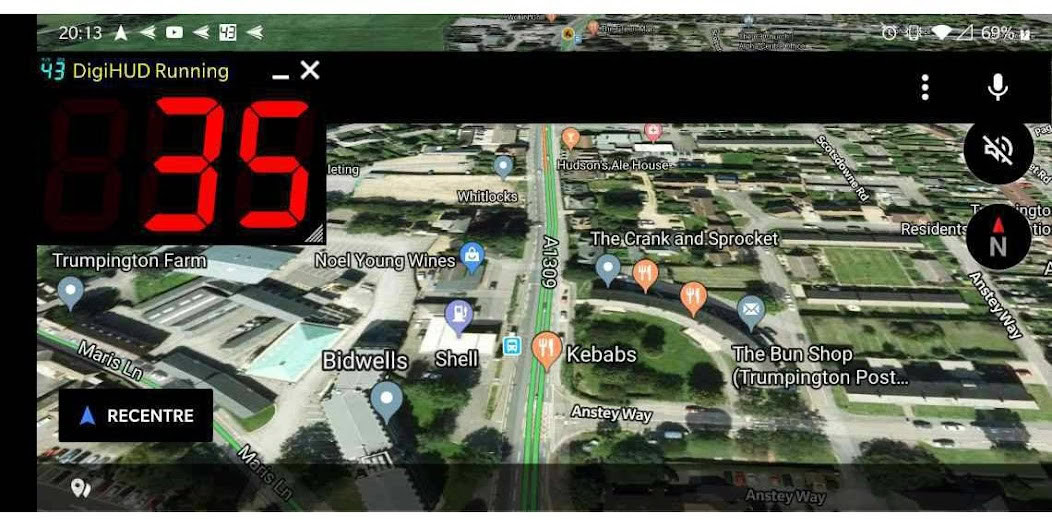Select the Trumpington Farm pin
The height and width of the screenshot is (531, 1052).
point(70,293)
